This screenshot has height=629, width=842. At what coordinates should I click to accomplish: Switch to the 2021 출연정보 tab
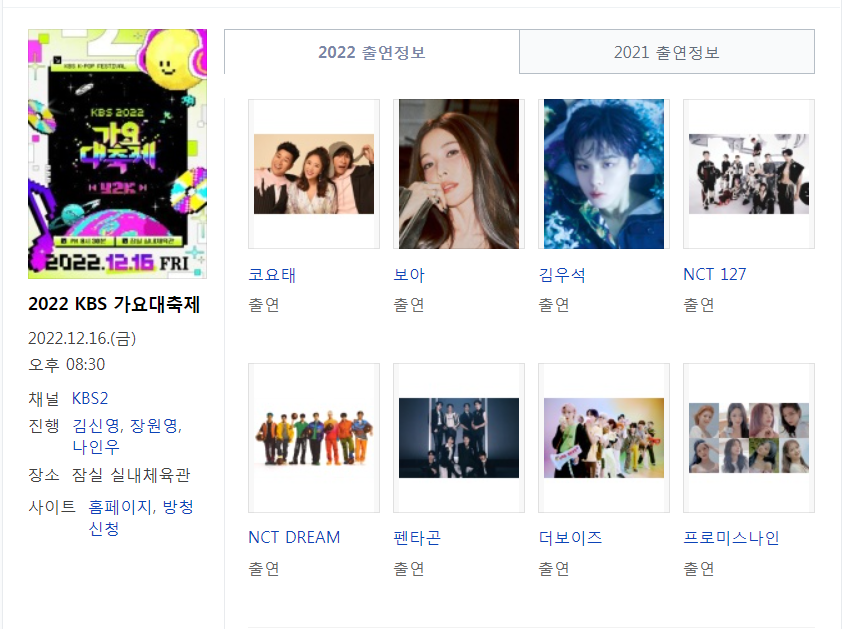pyautogui.click(x=666, y=52)
